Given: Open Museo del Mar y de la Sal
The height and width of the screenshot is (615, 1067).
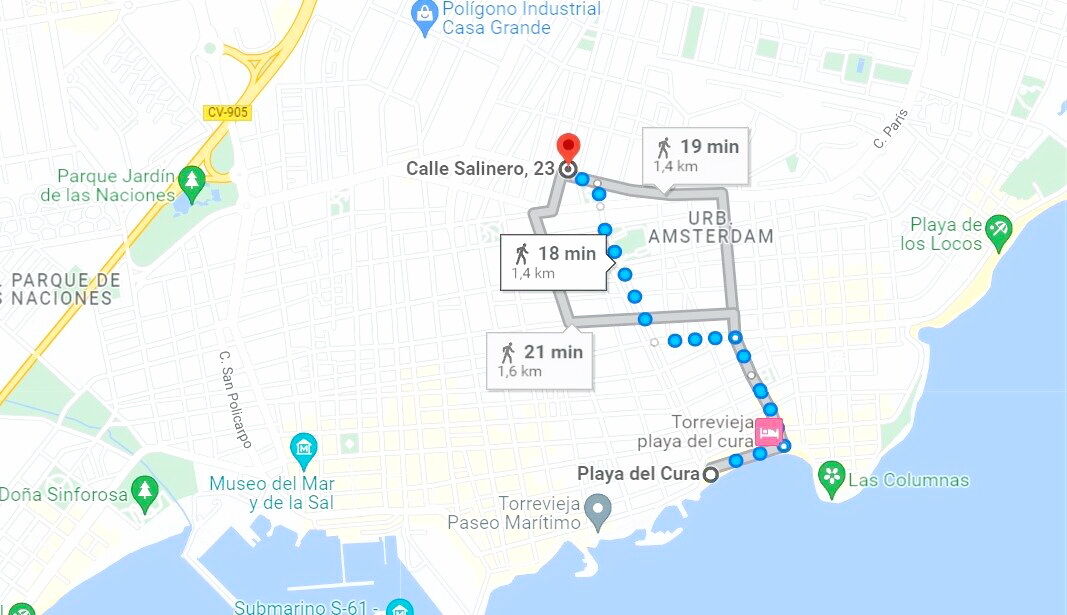Looking at the screenshot, I should coord(304,447).
